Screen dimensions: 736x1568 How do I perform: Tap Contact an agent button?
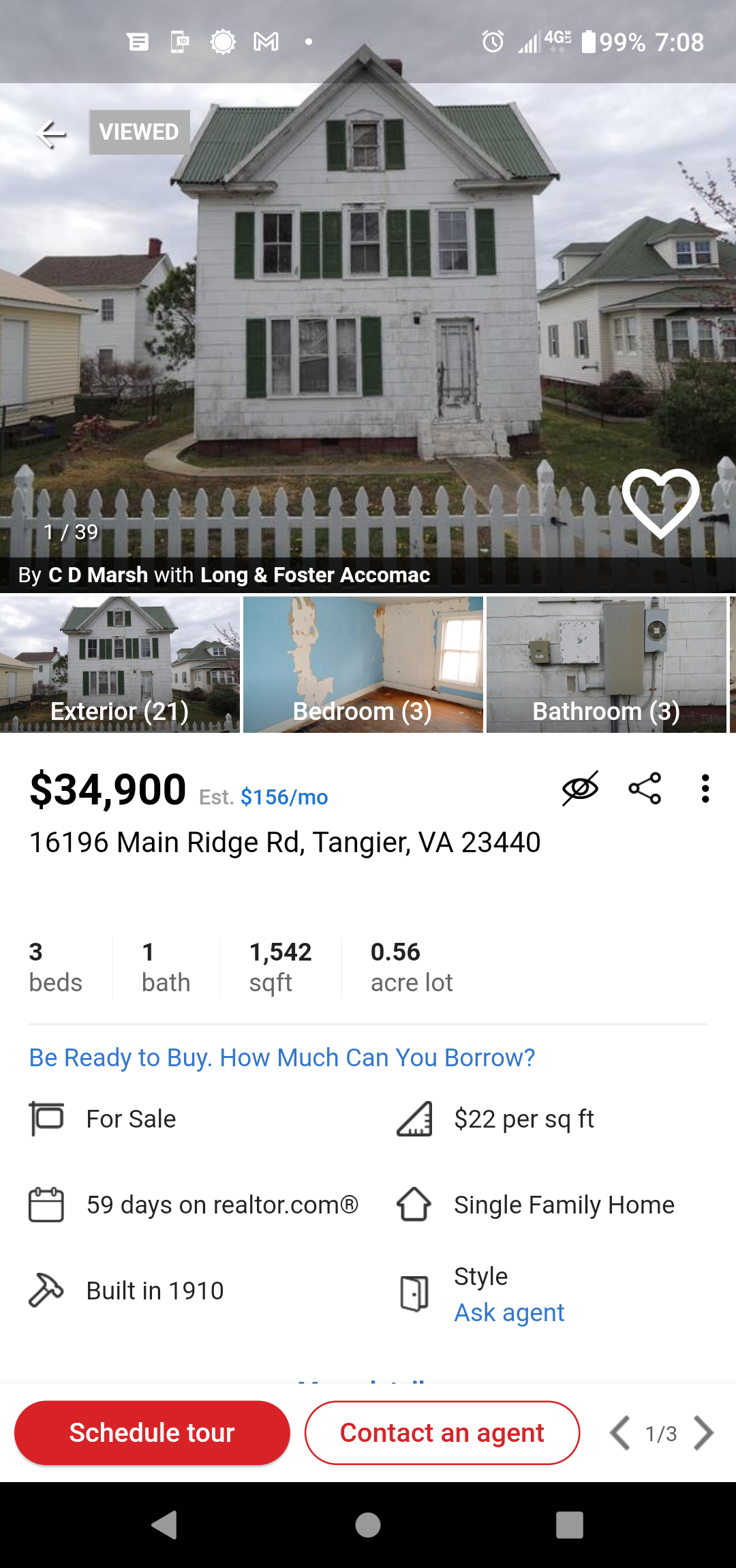pyautogui.click(x=442, y=1432)
